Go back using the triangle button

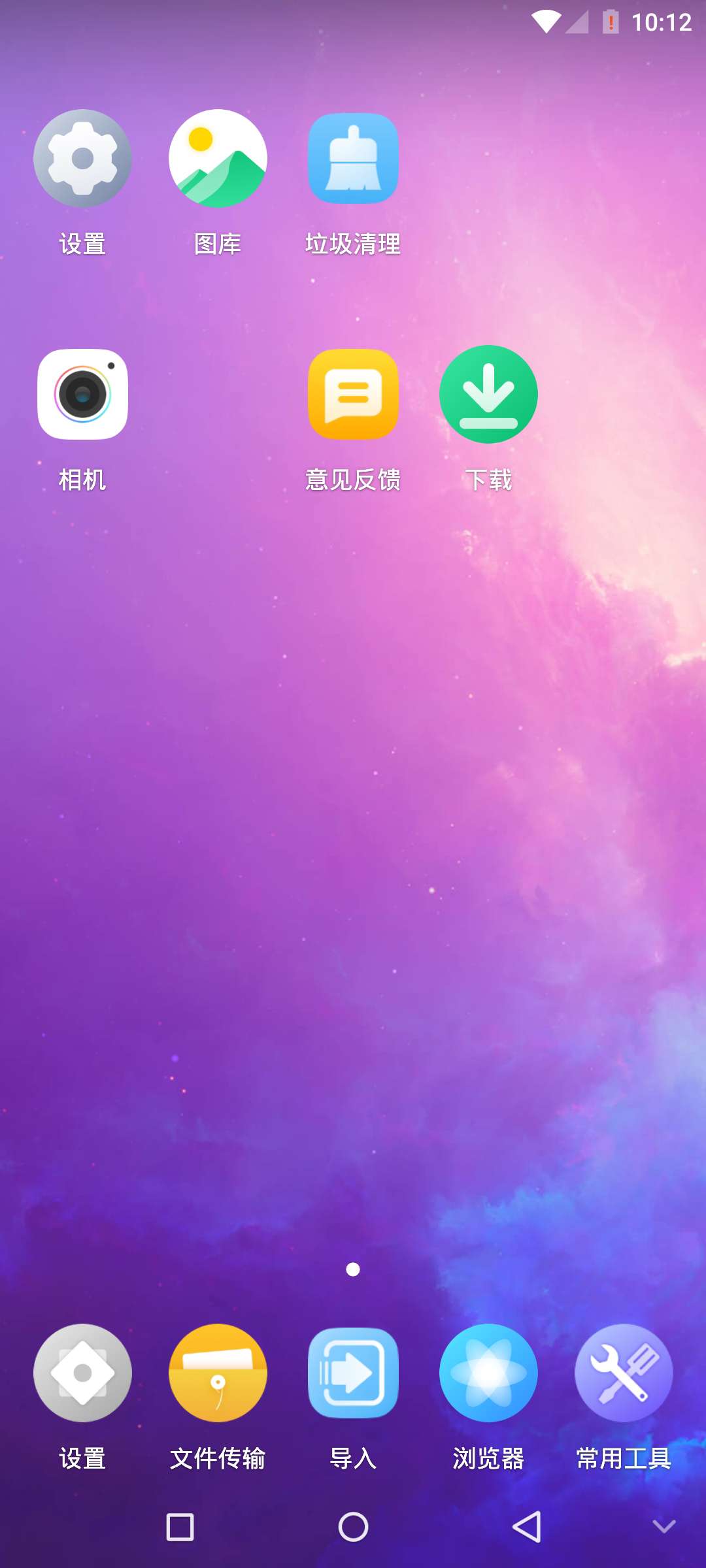[526, 1527]
